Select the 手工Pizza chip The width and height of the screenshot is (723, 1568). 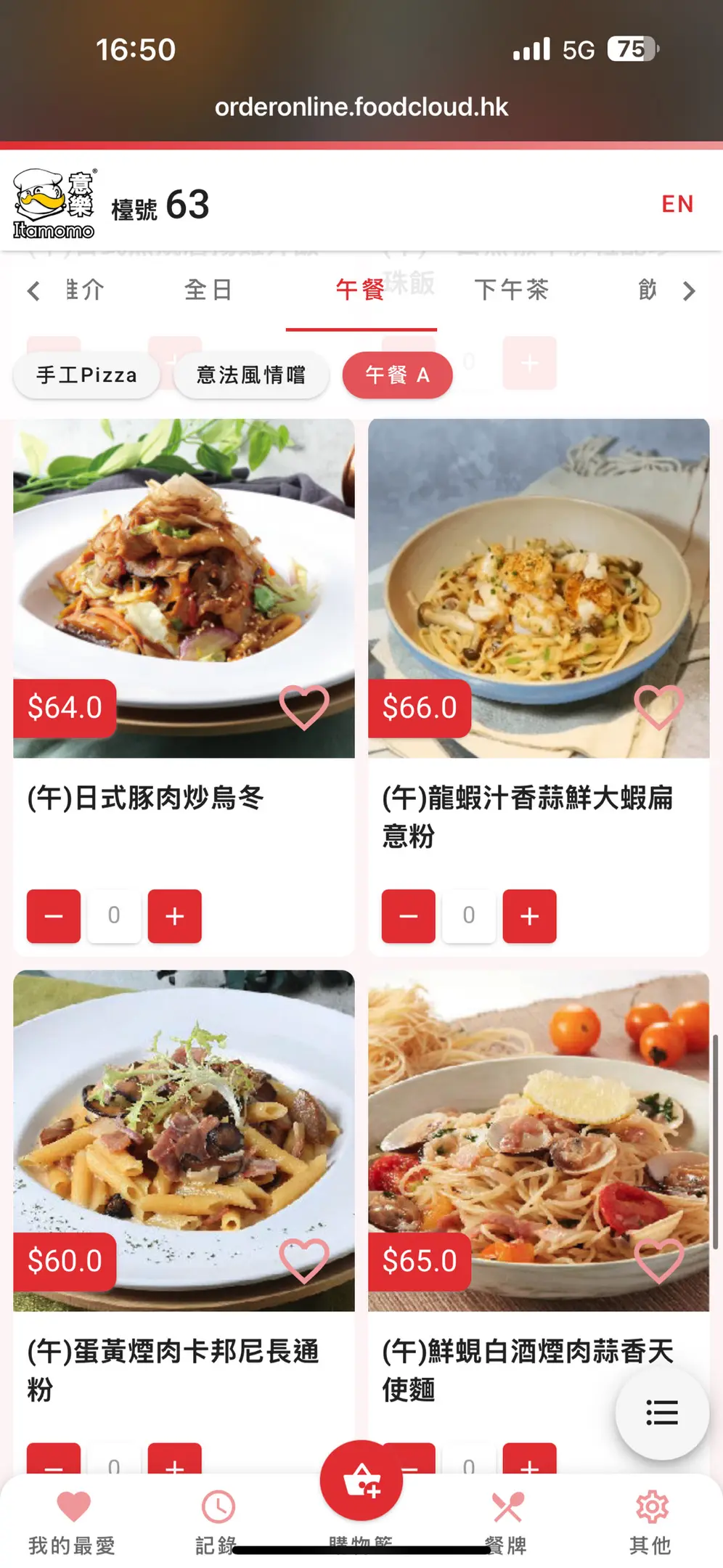coord(87,375)
